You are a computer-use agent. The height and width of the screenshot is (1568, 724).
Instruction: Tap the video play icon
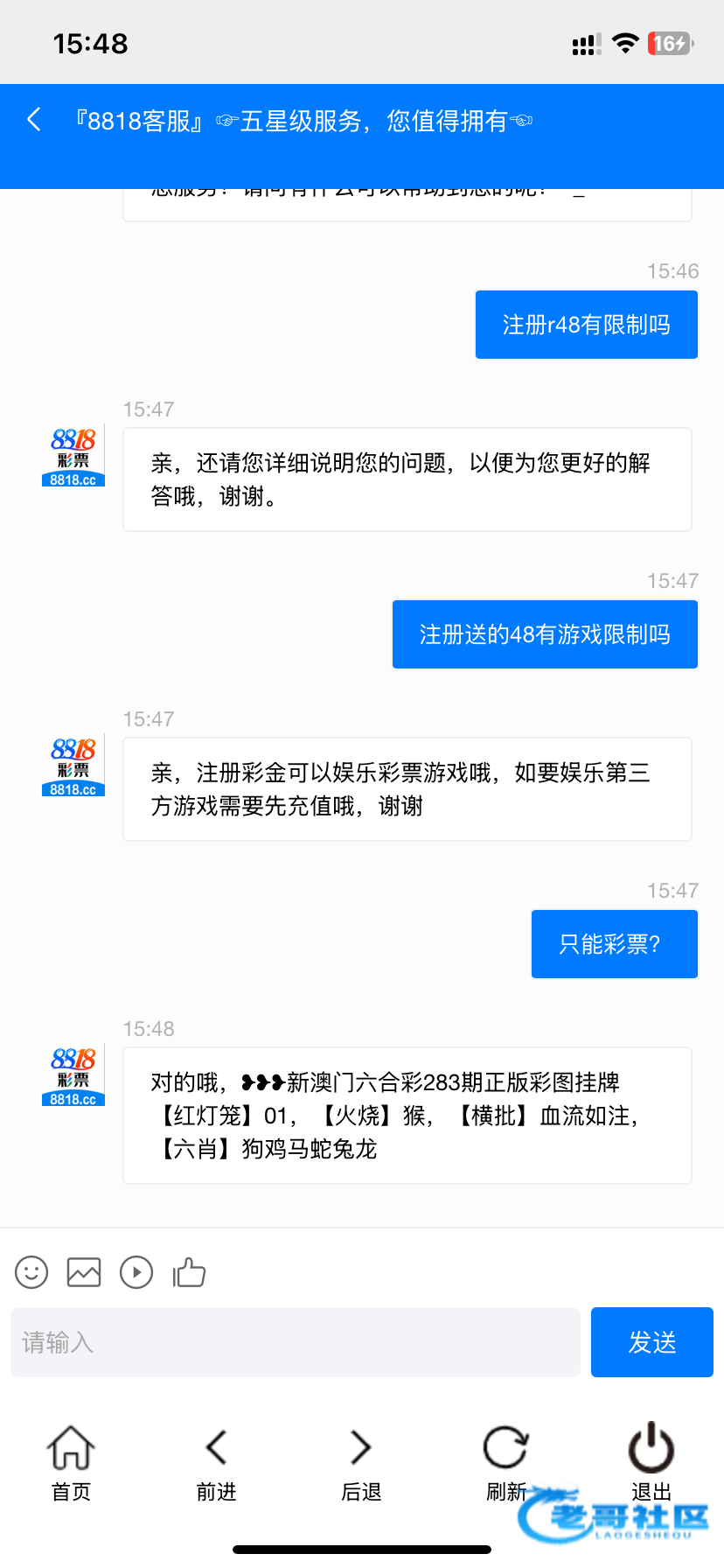click(136, 1272)
